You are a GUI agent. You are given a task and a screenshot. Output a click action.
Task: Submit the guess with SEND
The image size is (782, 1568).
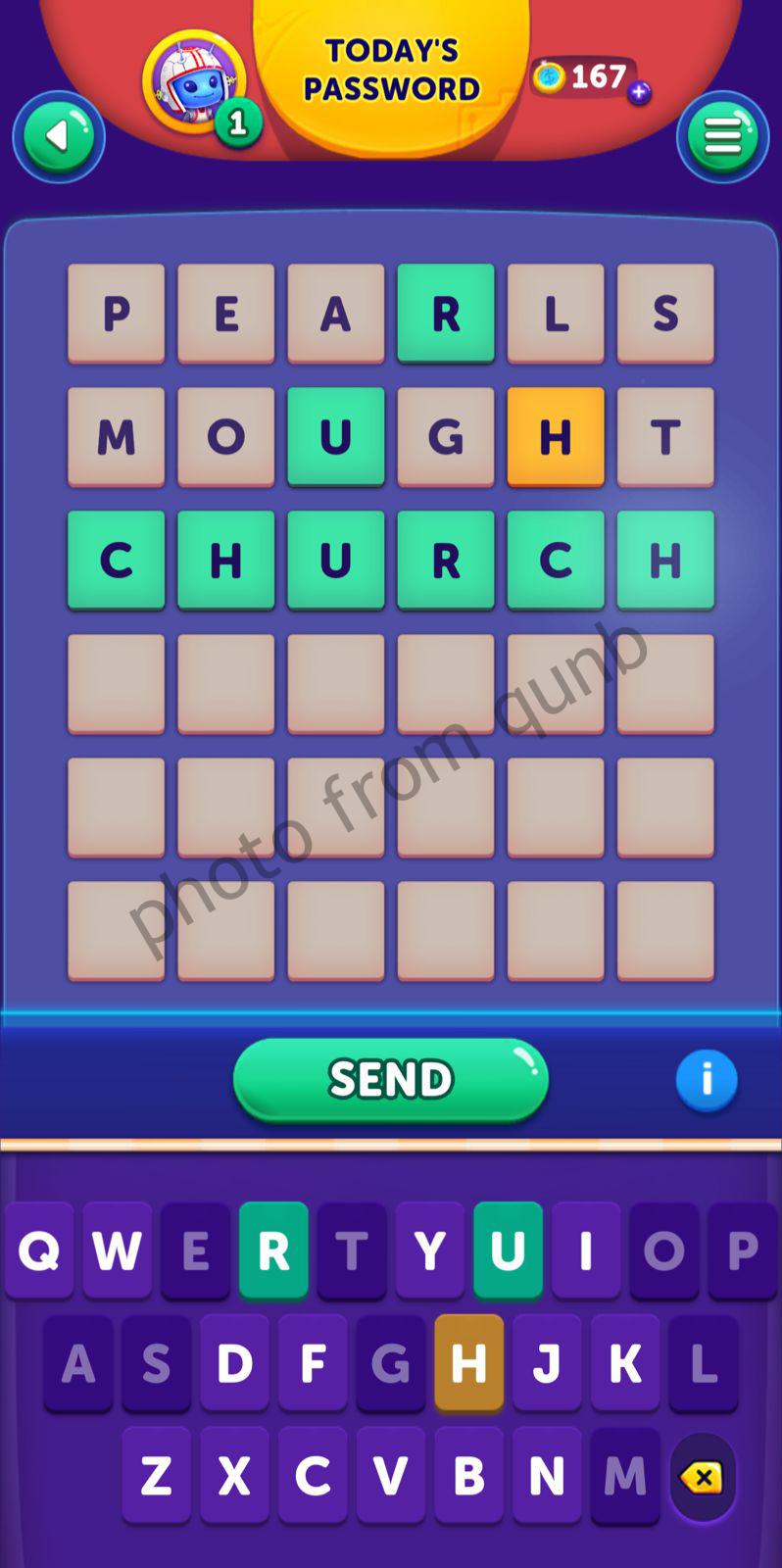coord(390,1079)
